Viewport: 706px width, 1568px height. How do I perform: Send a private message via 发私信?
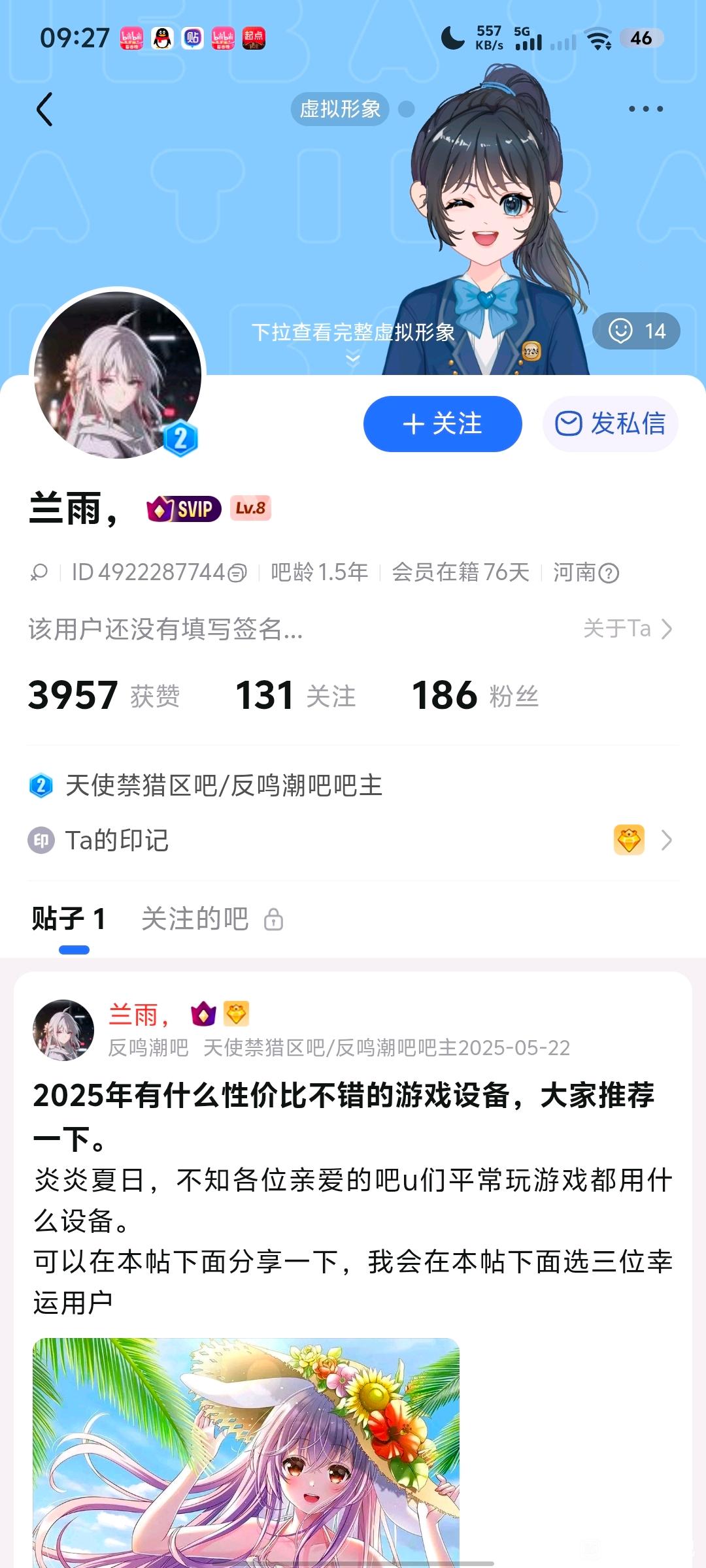click(610, 424)
